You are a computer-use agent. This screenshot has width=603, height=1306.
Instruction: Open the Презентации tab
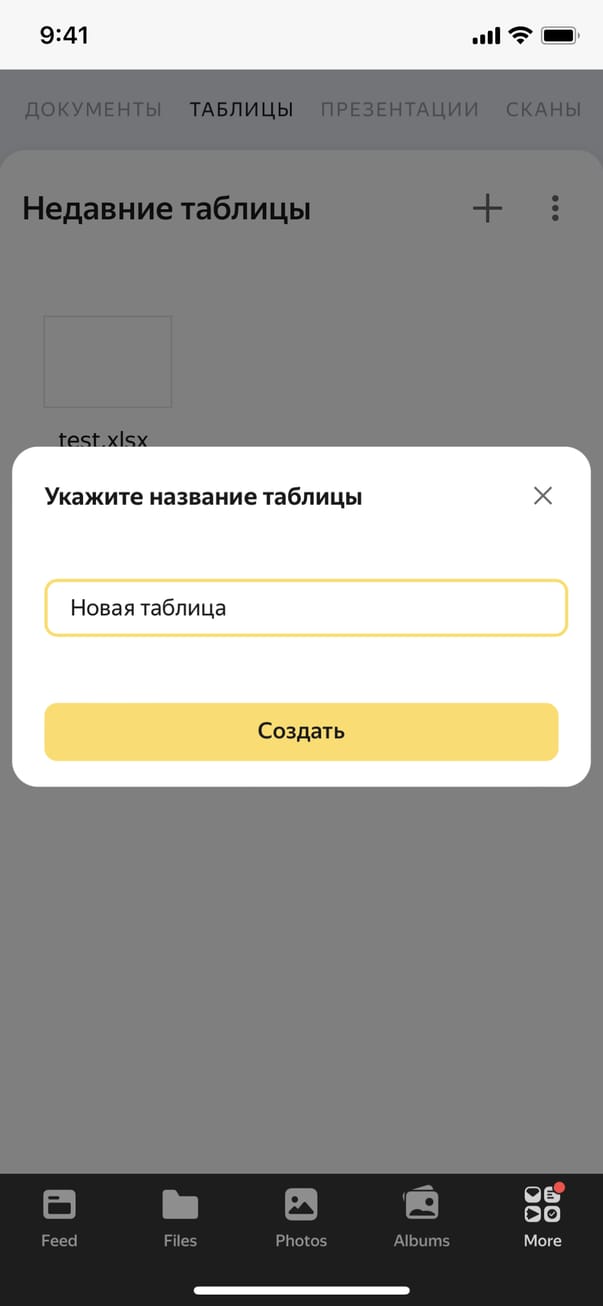tap(399, 110)
